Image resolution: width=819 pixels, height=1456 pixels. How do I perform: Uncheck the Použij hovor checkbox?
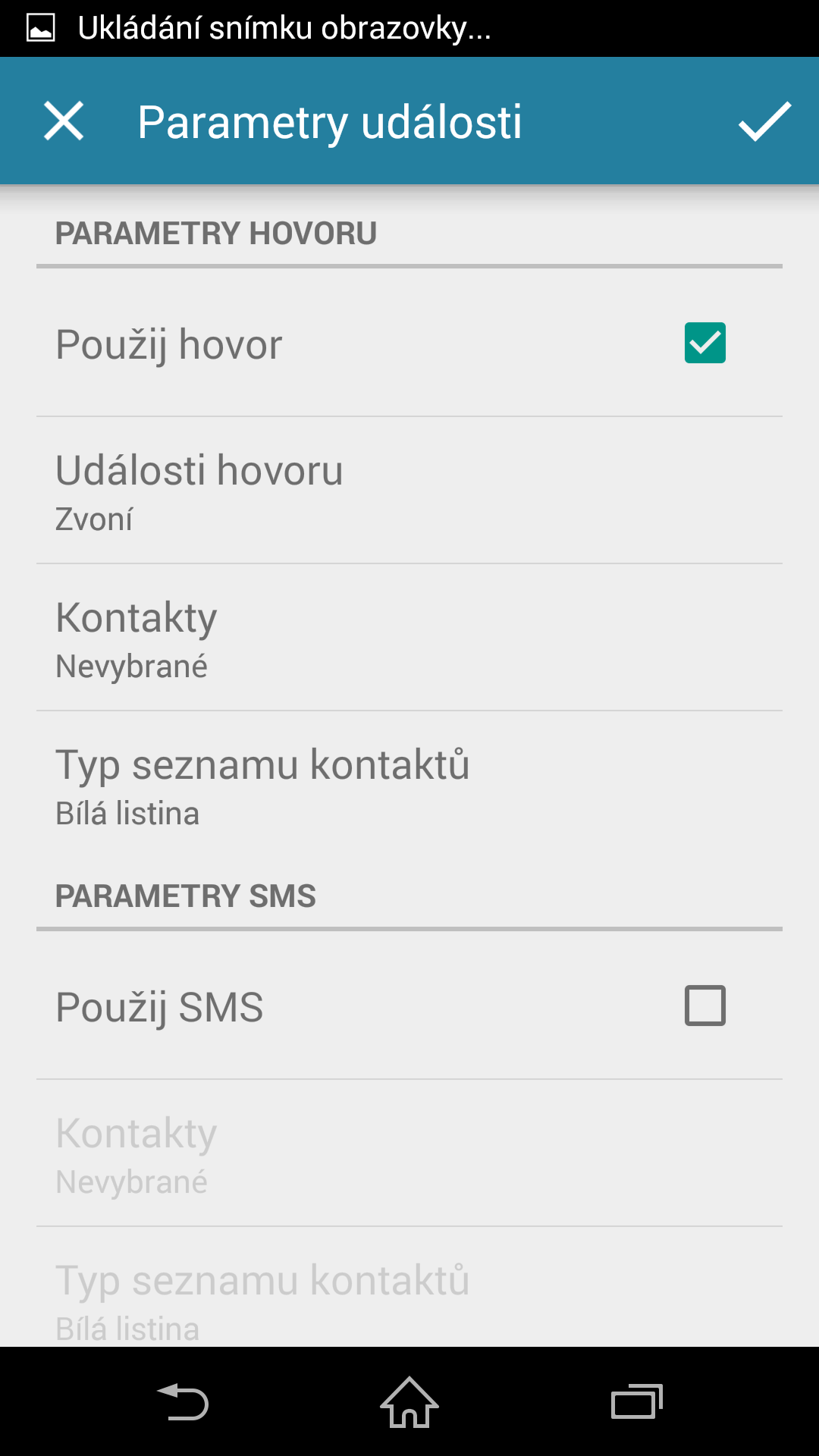704,343
